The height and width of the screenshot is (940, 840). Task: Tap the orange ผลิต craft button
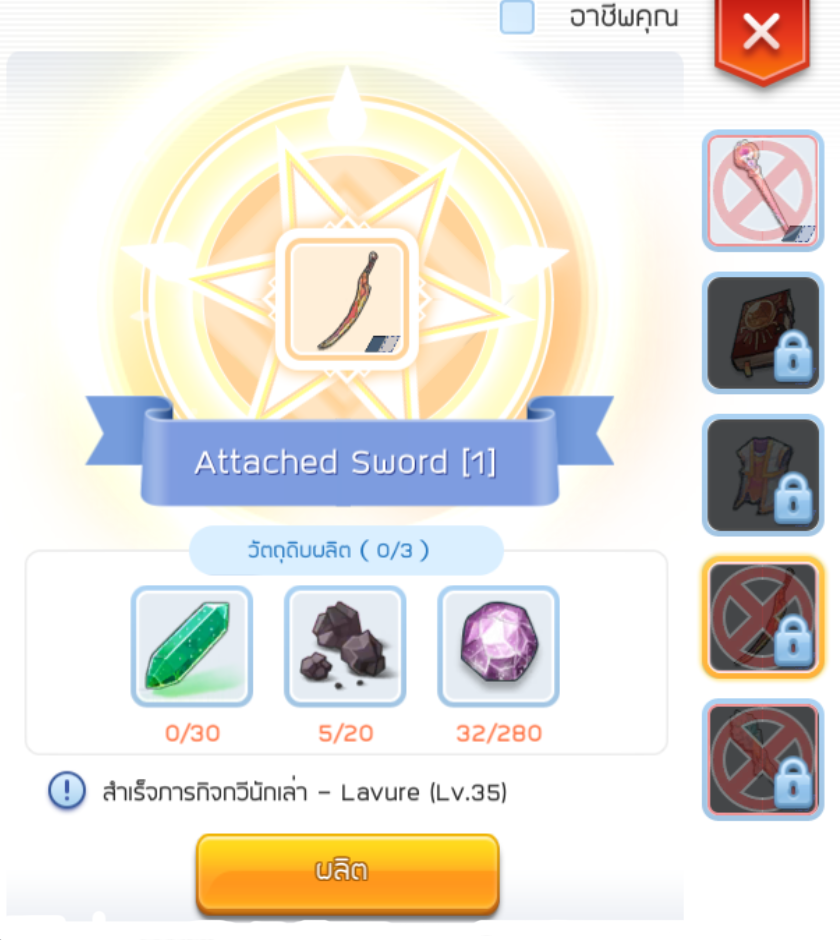coord(347,872)
